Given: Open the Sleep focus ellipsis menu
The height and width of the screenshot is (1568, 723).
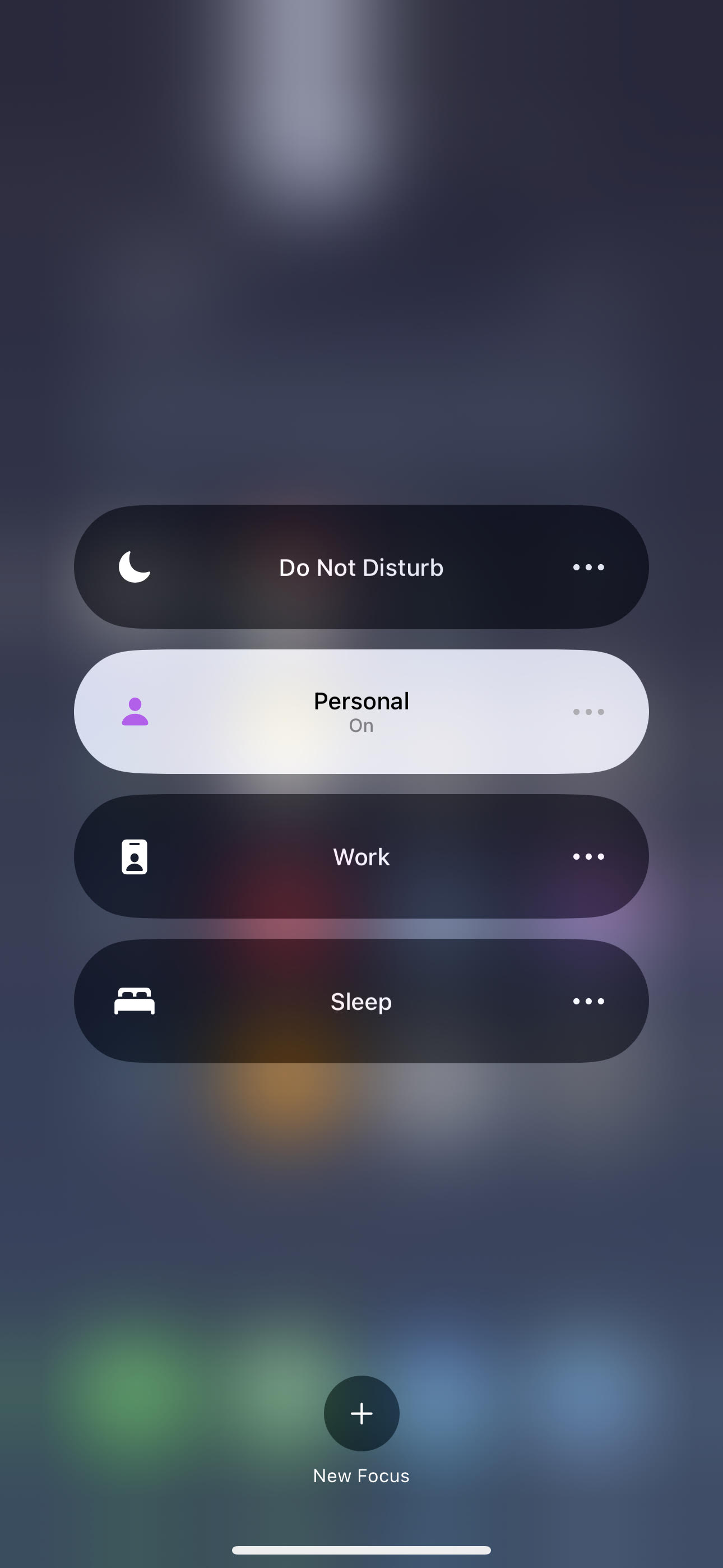Looking at the screenshot, I should pyautogui.click(x=588, y=1001).
